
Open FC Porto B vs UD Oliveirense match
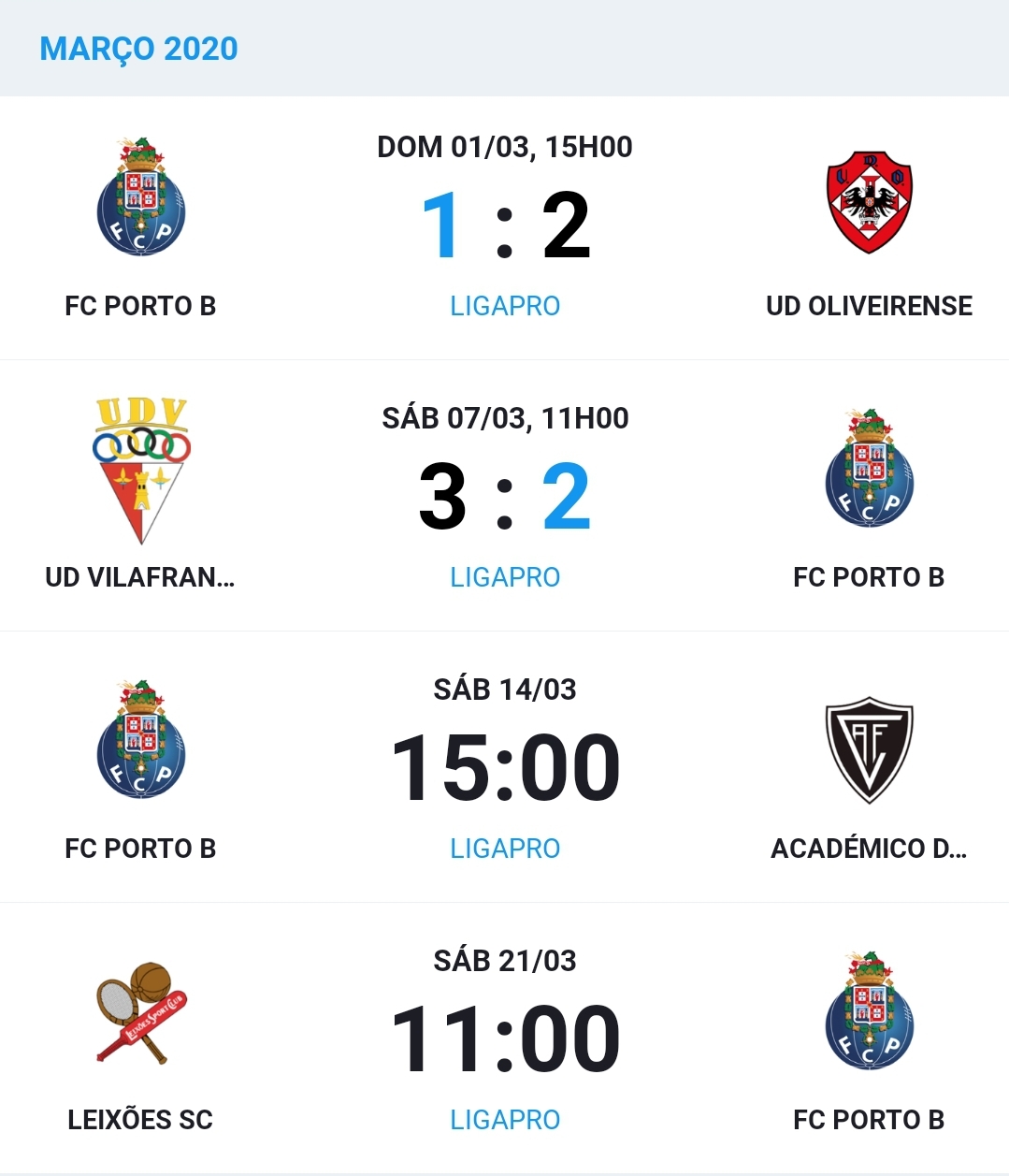tap(504, 226)
